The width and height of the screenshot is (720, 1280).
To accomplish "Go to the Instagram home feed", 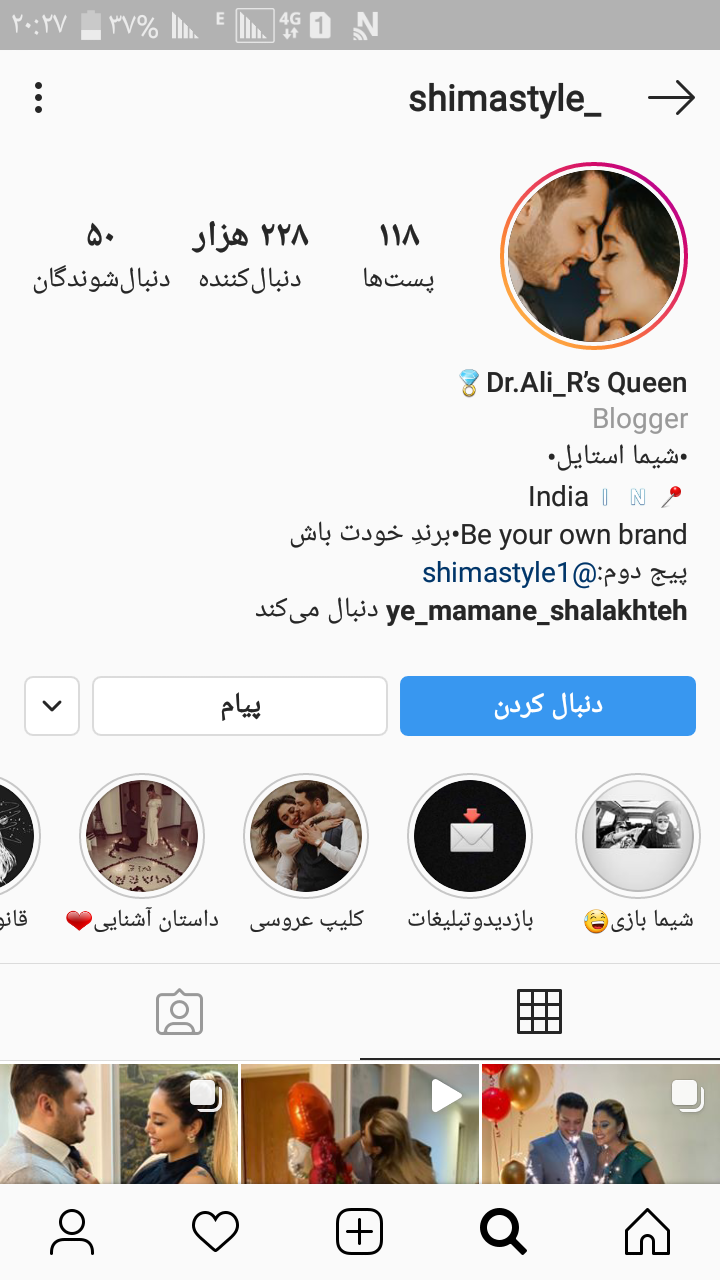I will coord(647,1232).
